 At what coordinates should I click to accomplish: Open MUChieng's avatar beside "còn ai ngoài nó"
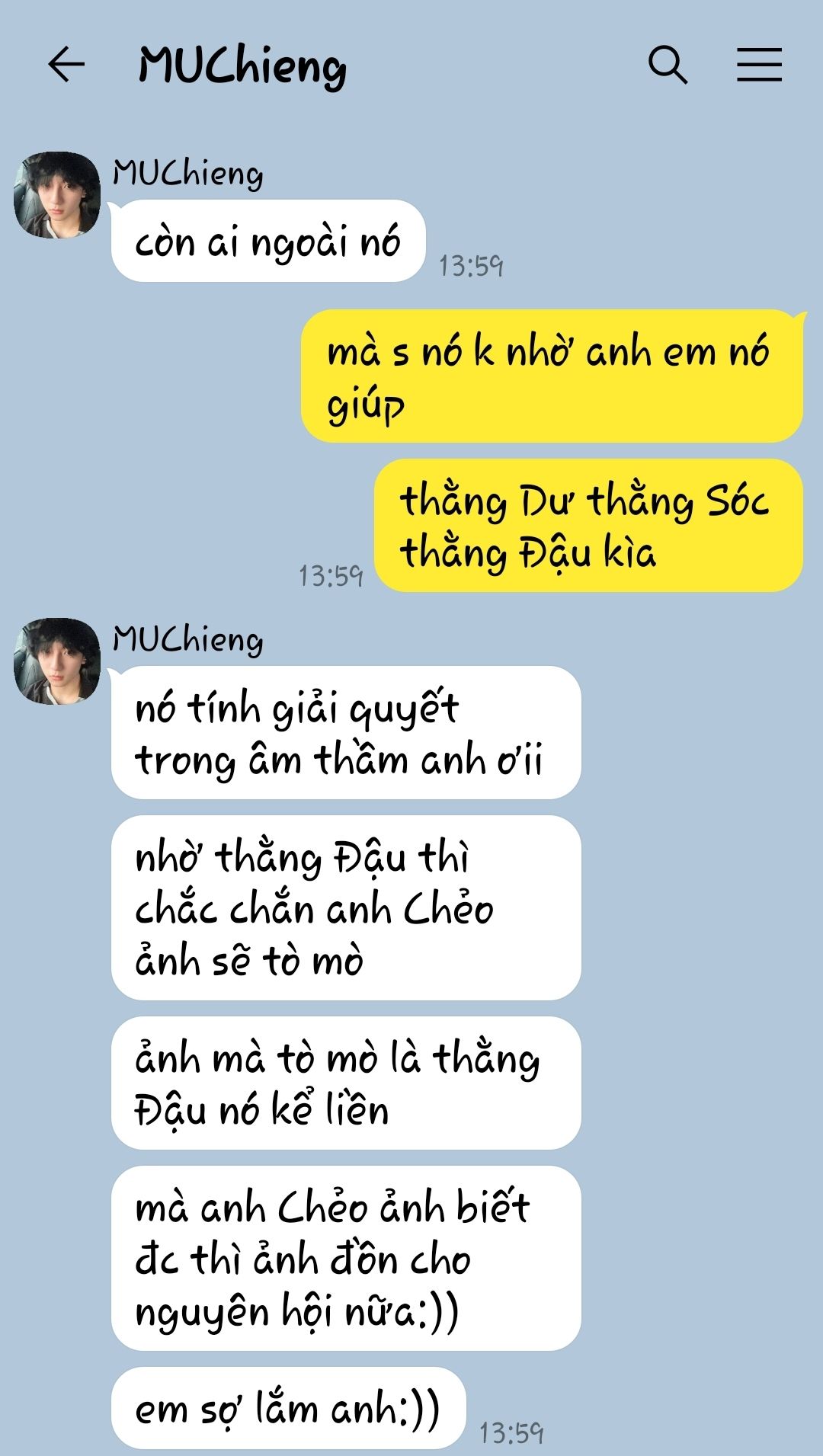point(57,195)
